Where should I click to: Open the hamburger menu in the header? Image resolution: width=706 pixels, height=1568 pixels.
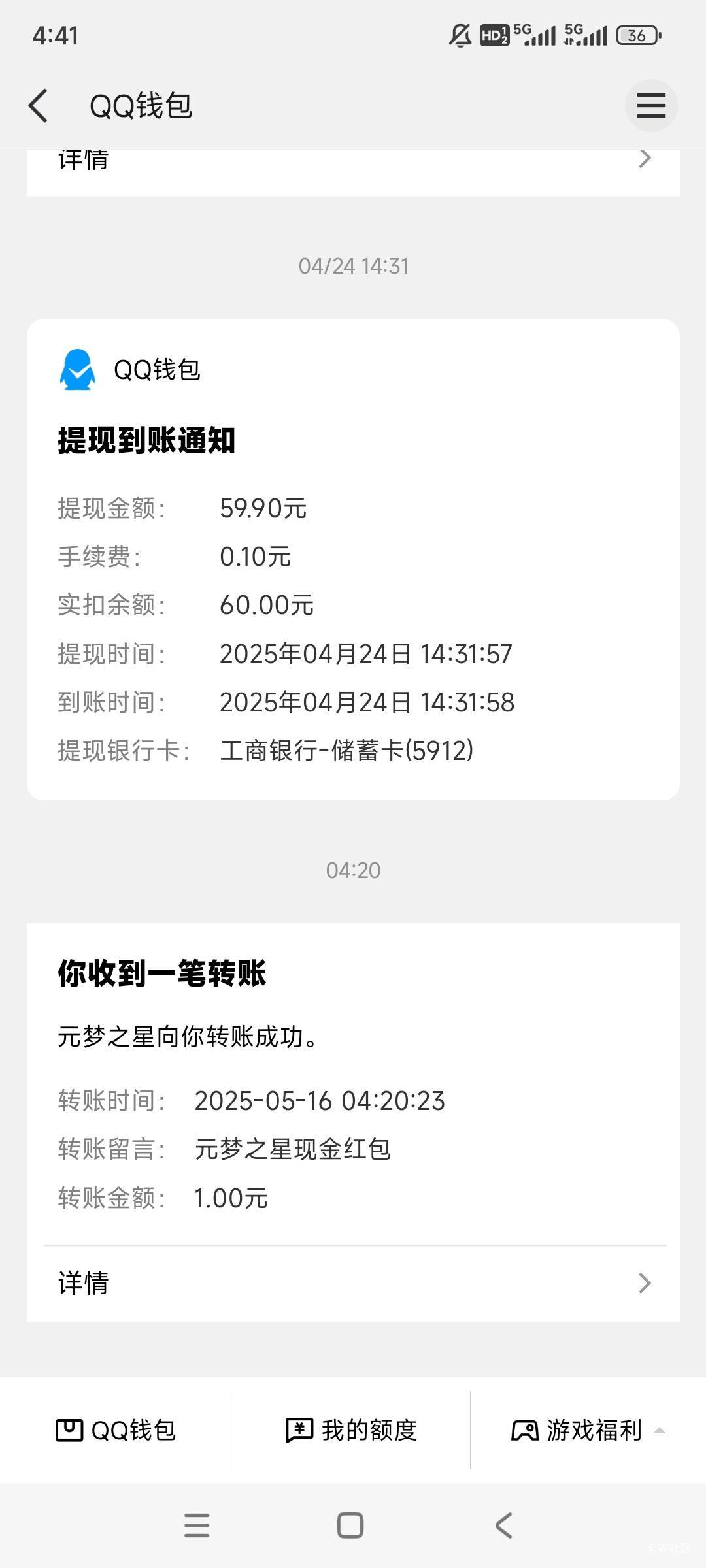pos(651,106)
